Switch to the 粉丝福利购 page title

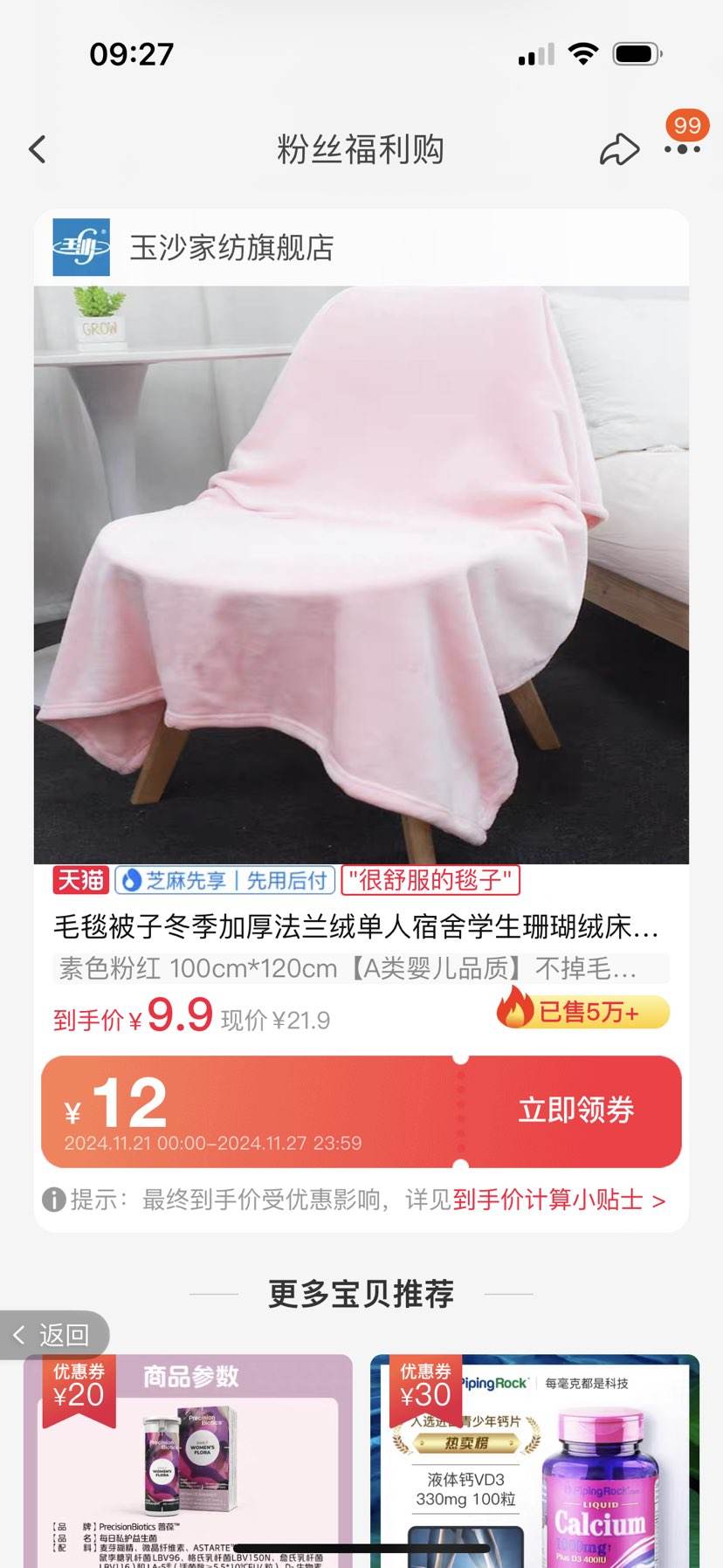pyautogui.click(x=361, y=148)
